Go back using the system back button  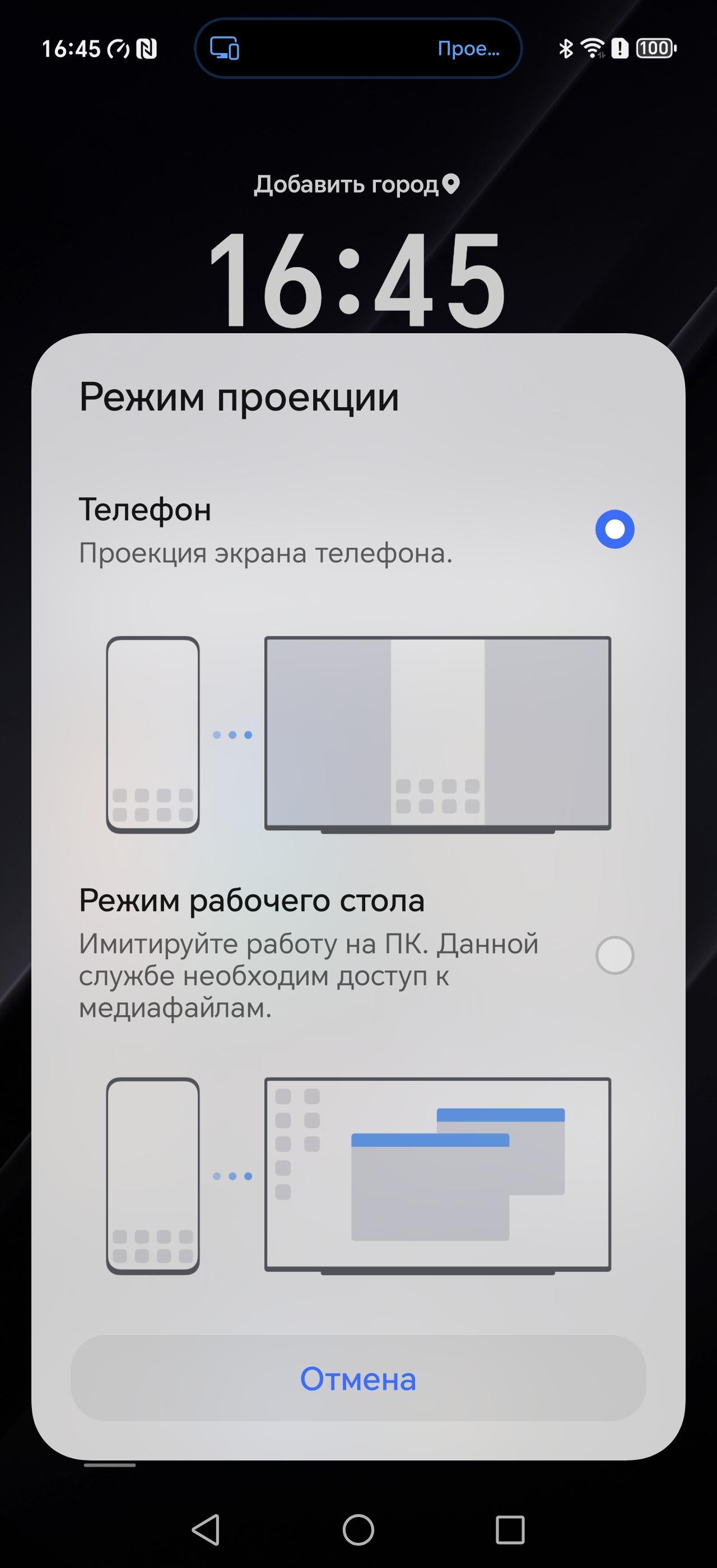point(206,1530)
